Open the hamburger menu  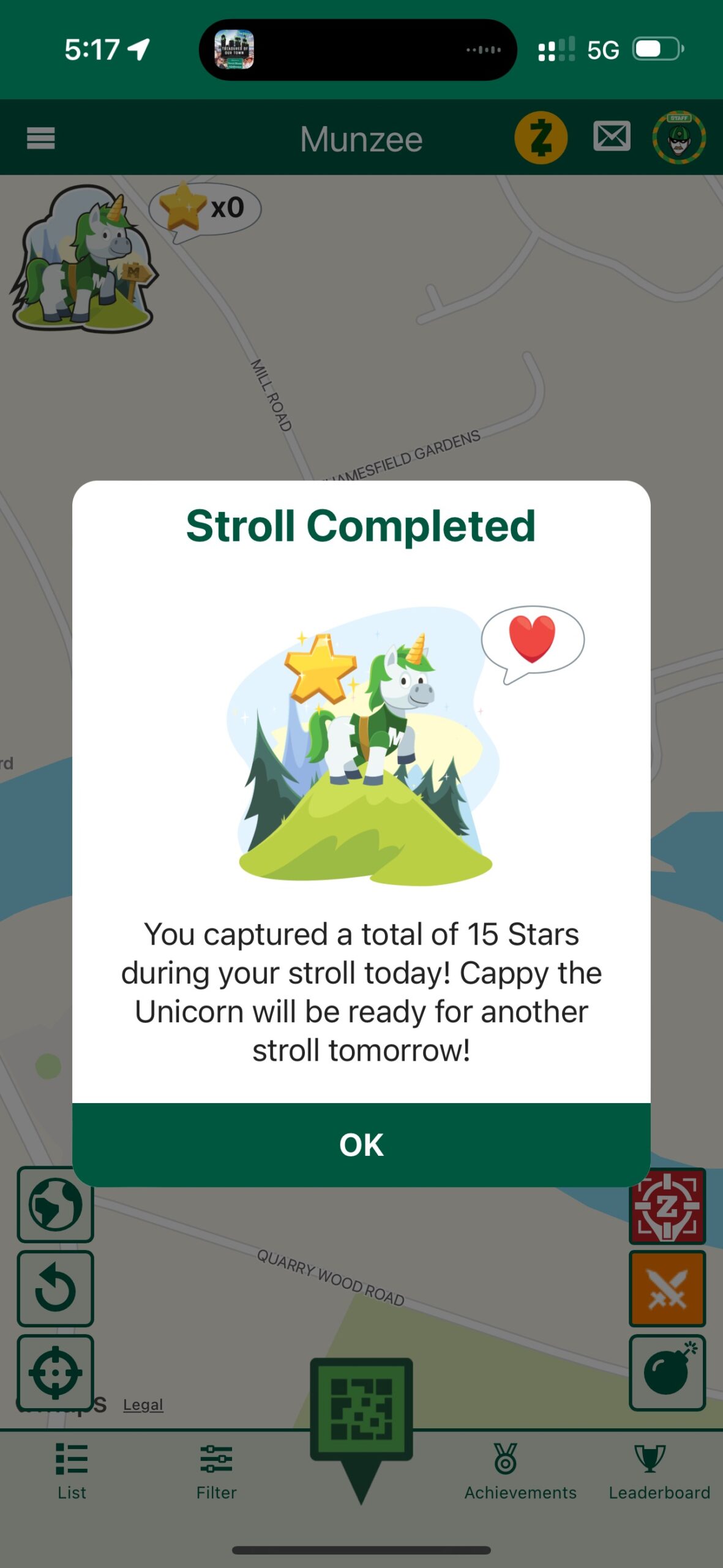(x=40, y=138)
